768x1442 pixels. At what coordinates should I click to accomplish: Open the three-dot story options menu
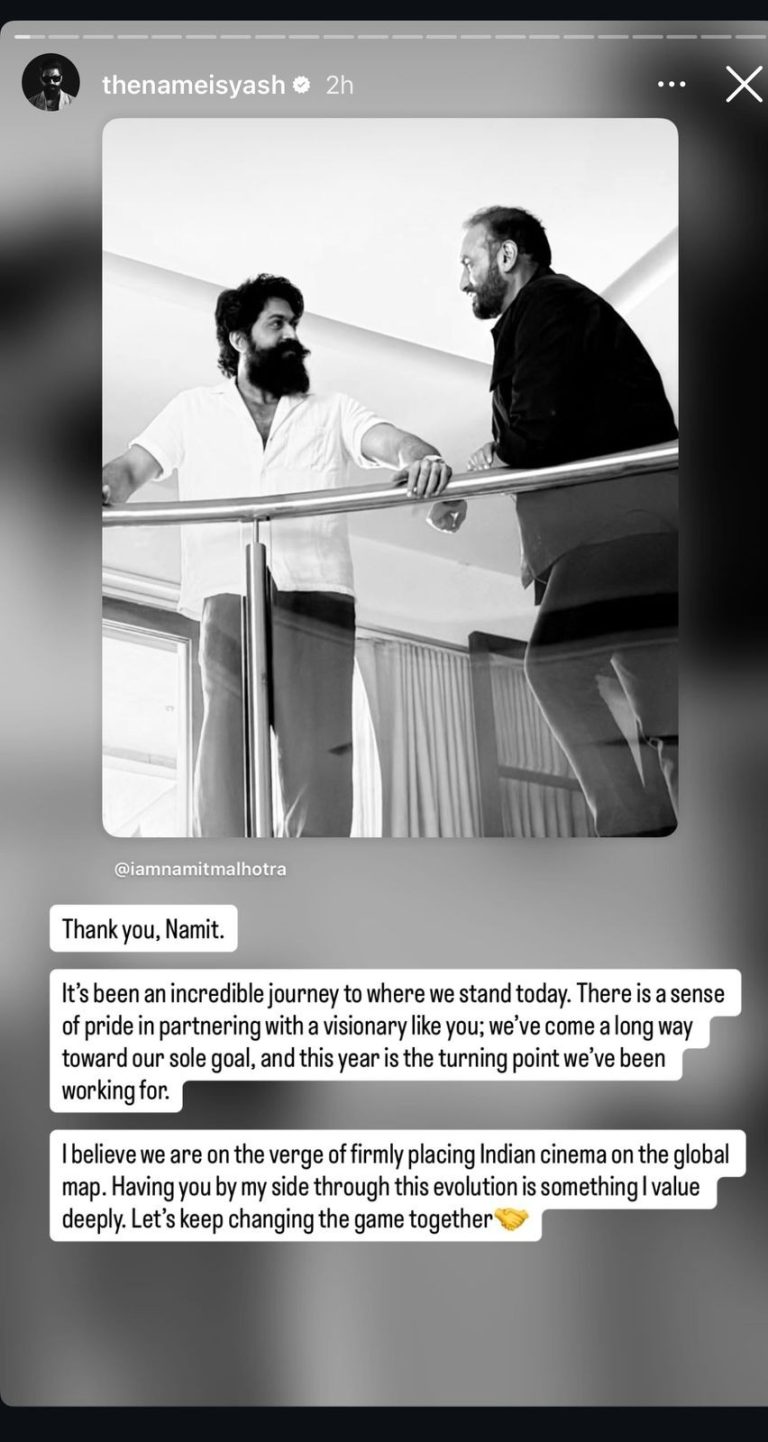coord(672,85)
